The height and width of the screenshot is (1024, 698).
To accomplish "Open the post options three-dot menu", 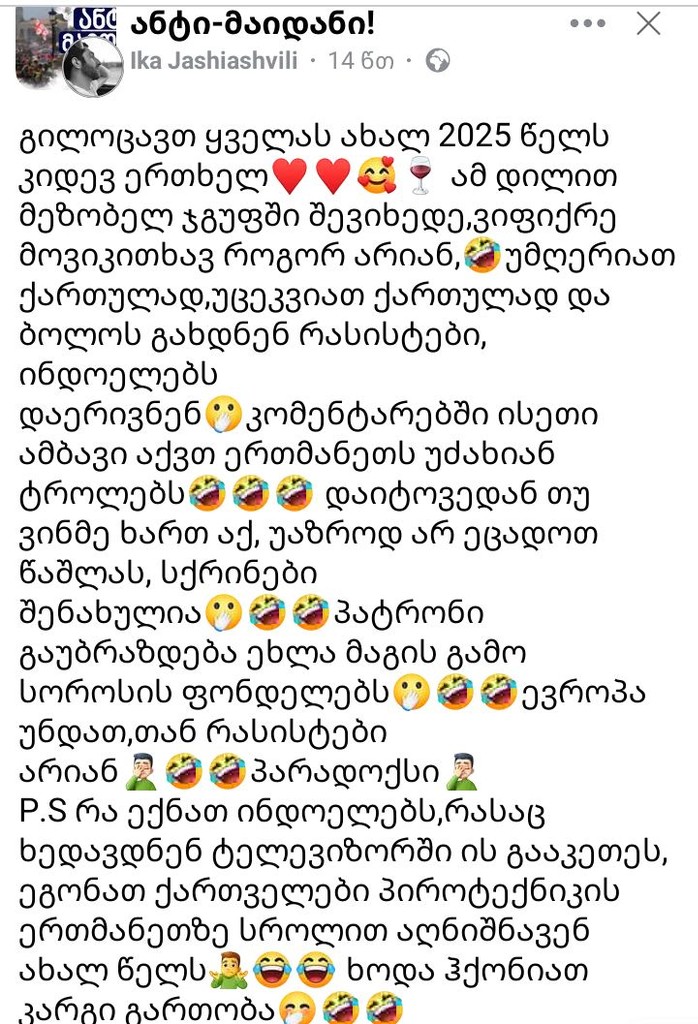I will [588, 23].
